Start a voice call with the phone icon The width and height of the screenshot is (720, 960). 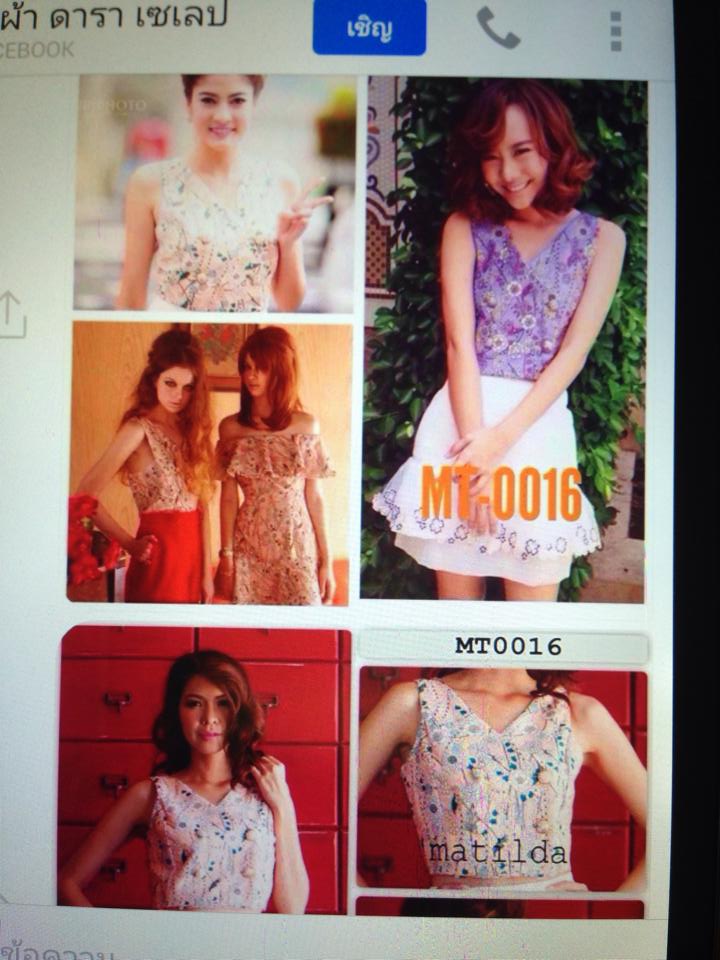click(498, 28)
